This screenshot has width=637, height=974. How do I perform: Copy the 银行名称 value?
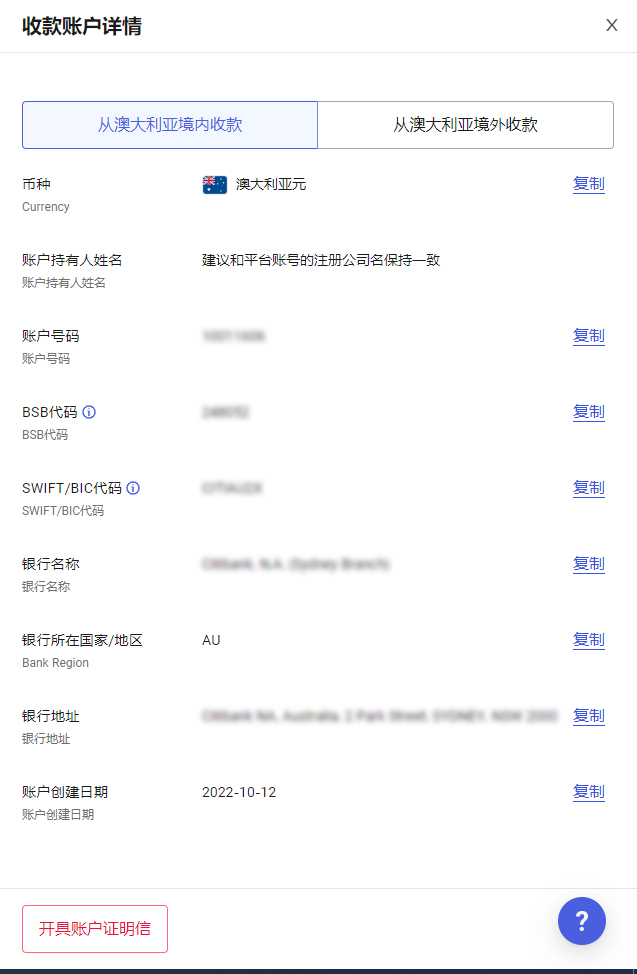click(x=588, y=564)
